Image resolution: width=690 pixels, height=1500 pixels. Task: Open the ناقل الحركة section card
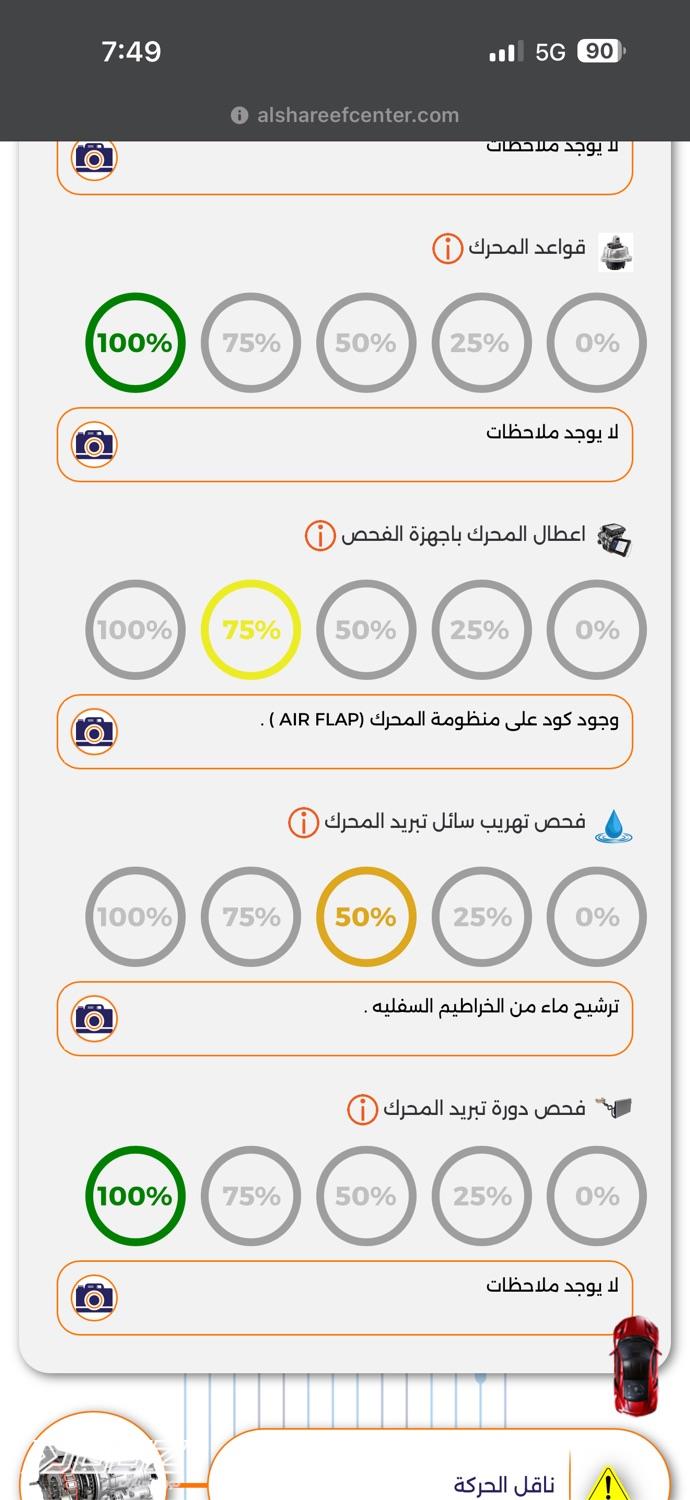pyautogui.click(x=438, y=1467)
